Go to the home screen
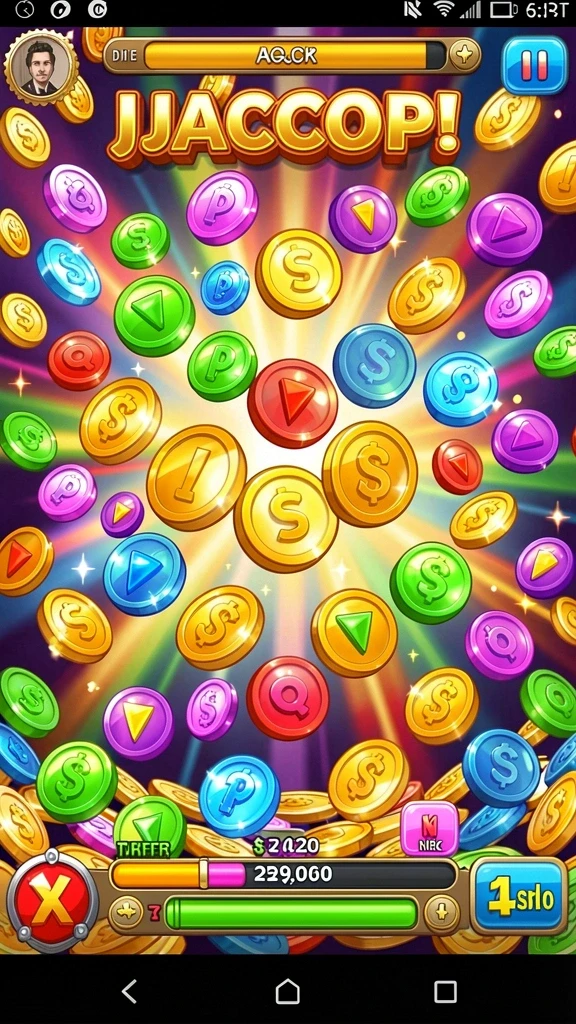This screenshot has height=1024, width=576. 287,992
